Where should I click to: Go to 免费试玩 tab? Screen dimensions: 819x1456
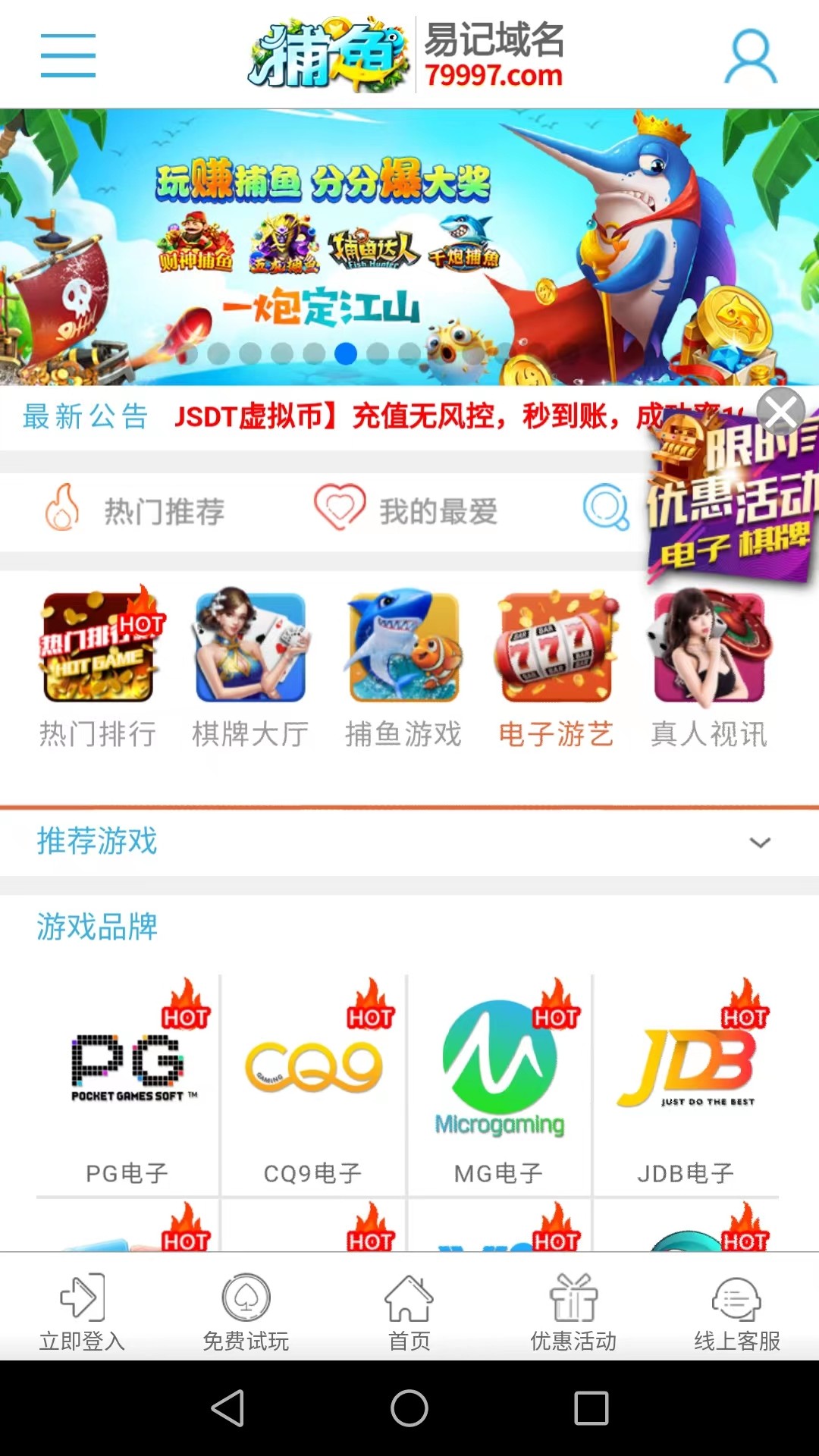click(x=246, y=1312)
